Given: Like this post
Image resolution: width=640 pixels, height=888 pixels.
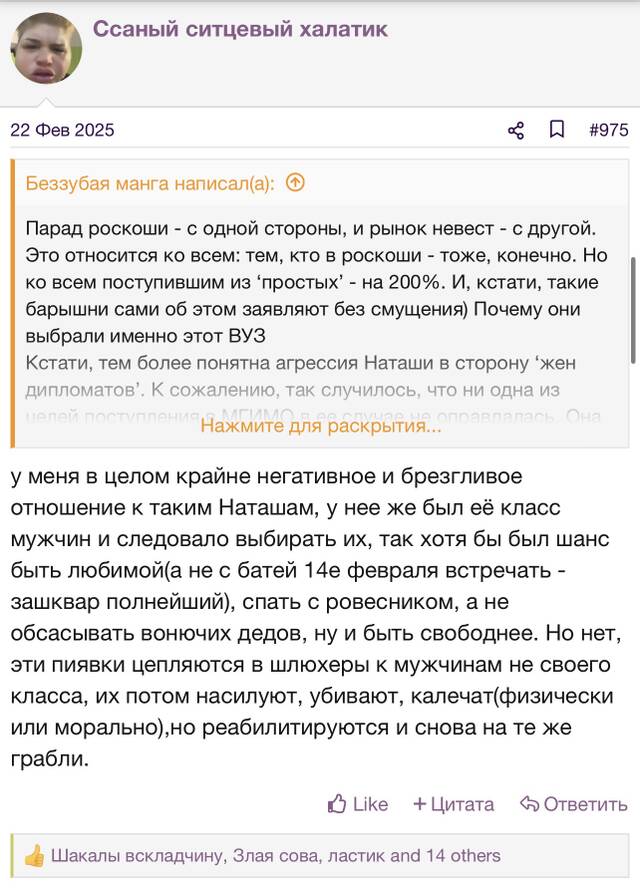Looking at the screenshot, I should click(x=358, y=804).
